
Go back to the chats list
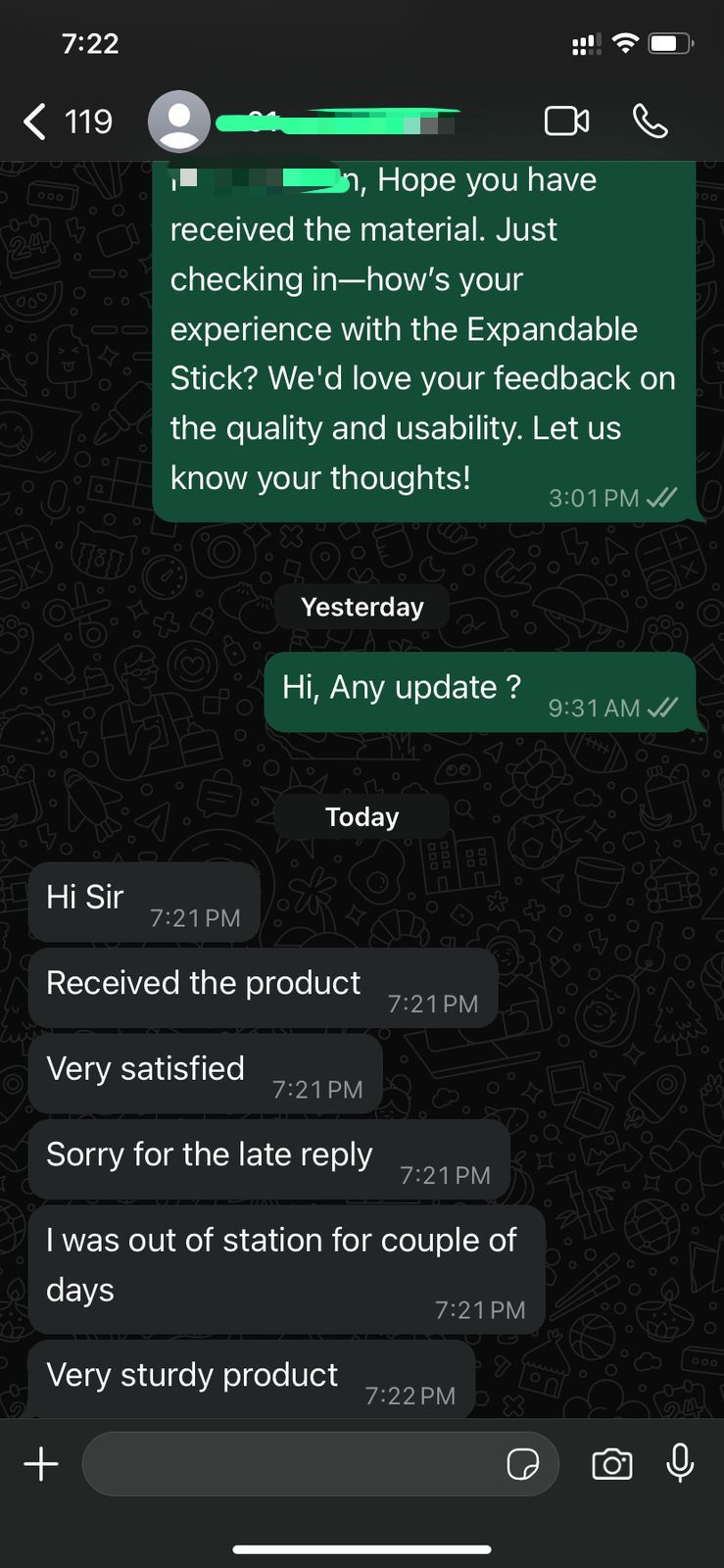coord(37,122)
